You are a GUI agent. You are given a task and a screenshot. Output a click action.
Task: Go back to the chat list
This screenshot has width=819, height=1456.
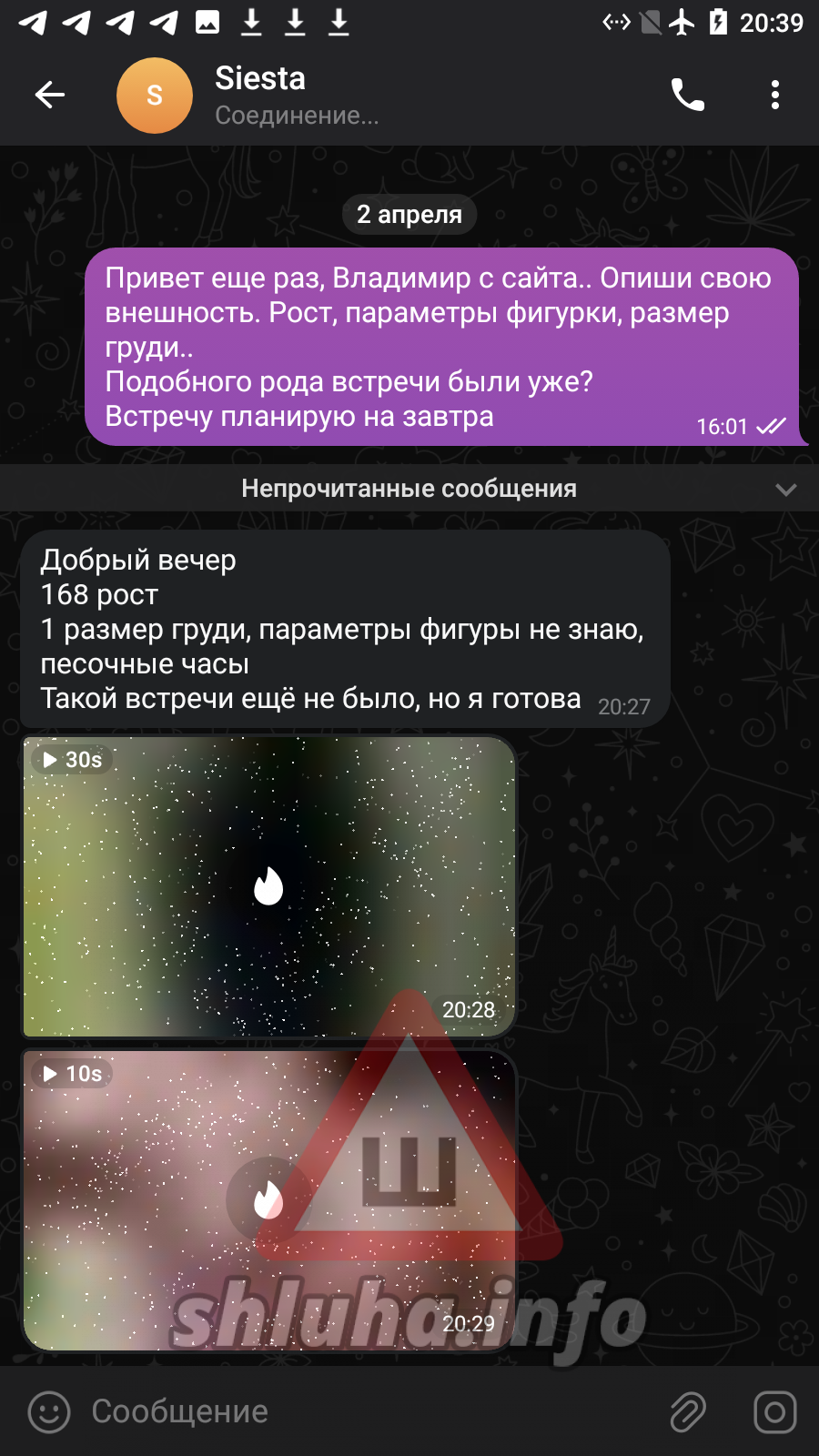[x=50, y=95]
